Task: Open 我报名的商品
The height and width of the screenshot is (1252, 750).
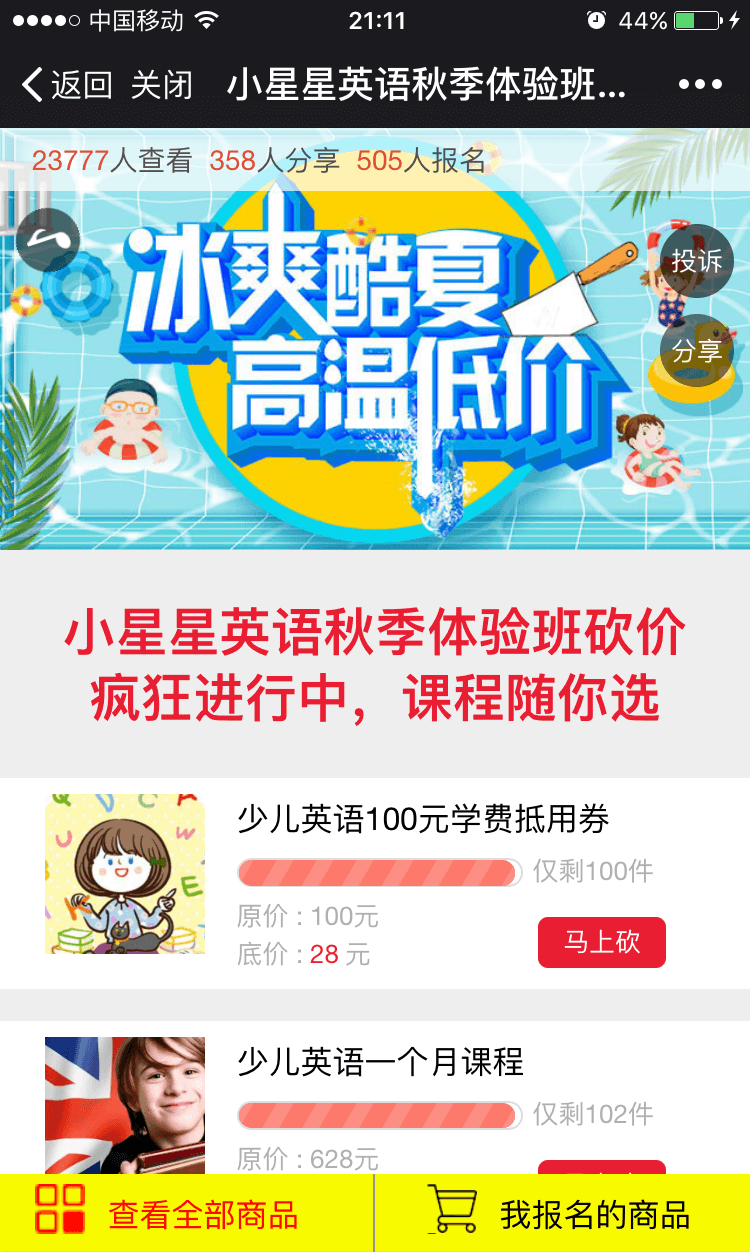Action: [562, 1214]
